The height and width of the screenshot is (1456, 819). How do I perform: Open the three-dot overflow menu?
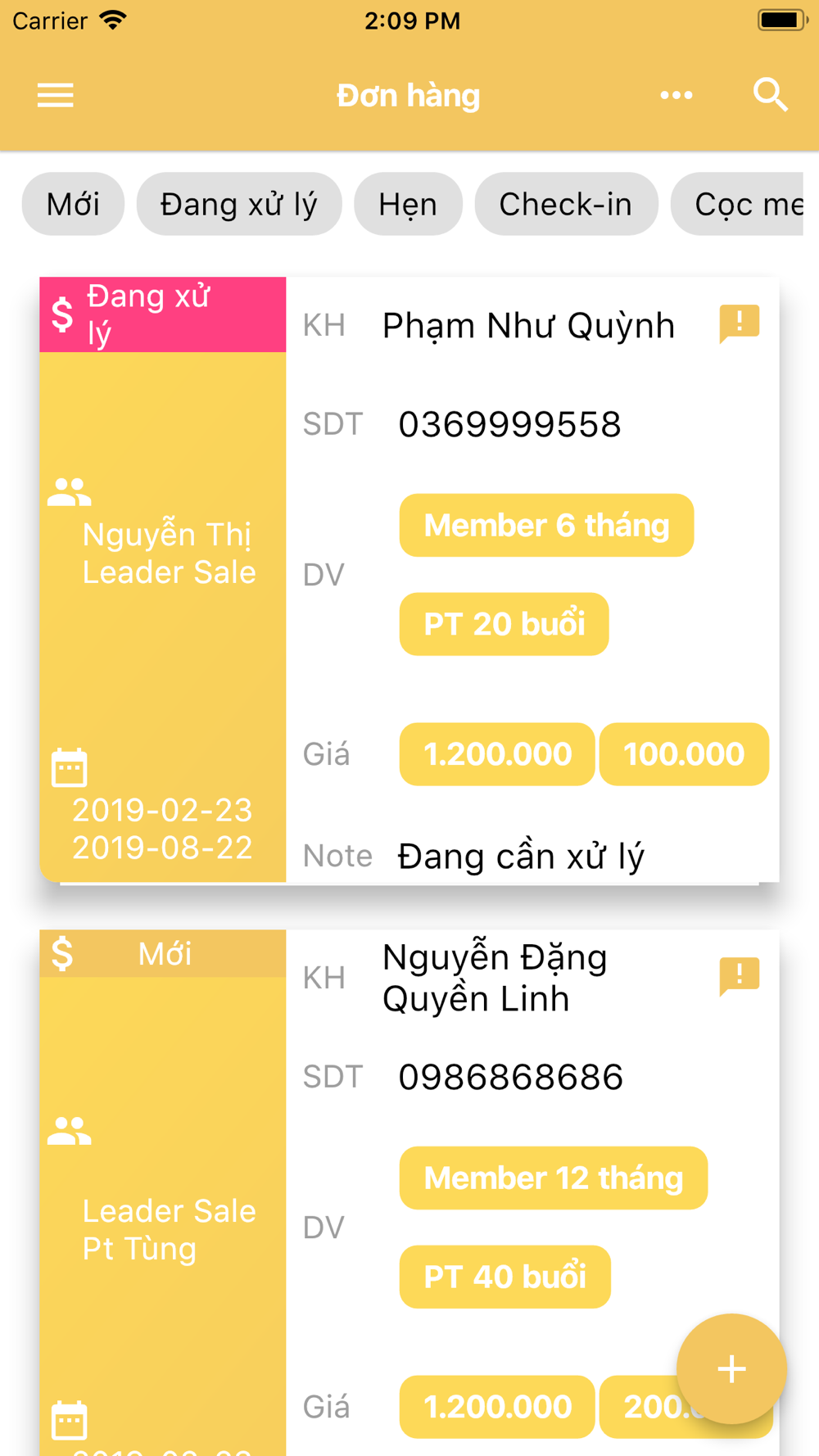[676, 96]
